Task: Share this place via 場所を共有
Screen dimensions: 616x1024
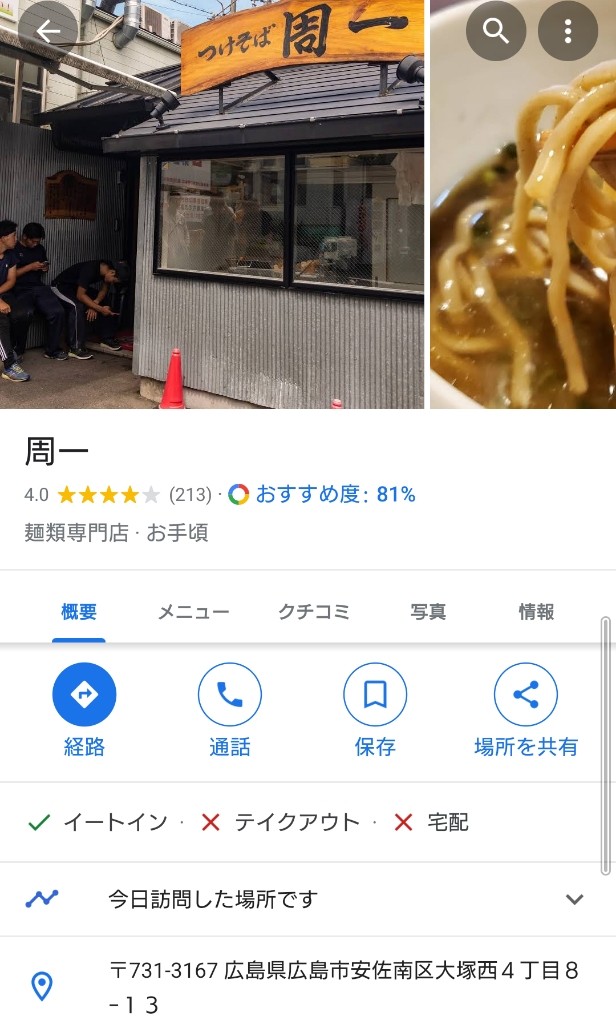Action: coord(526,710)
